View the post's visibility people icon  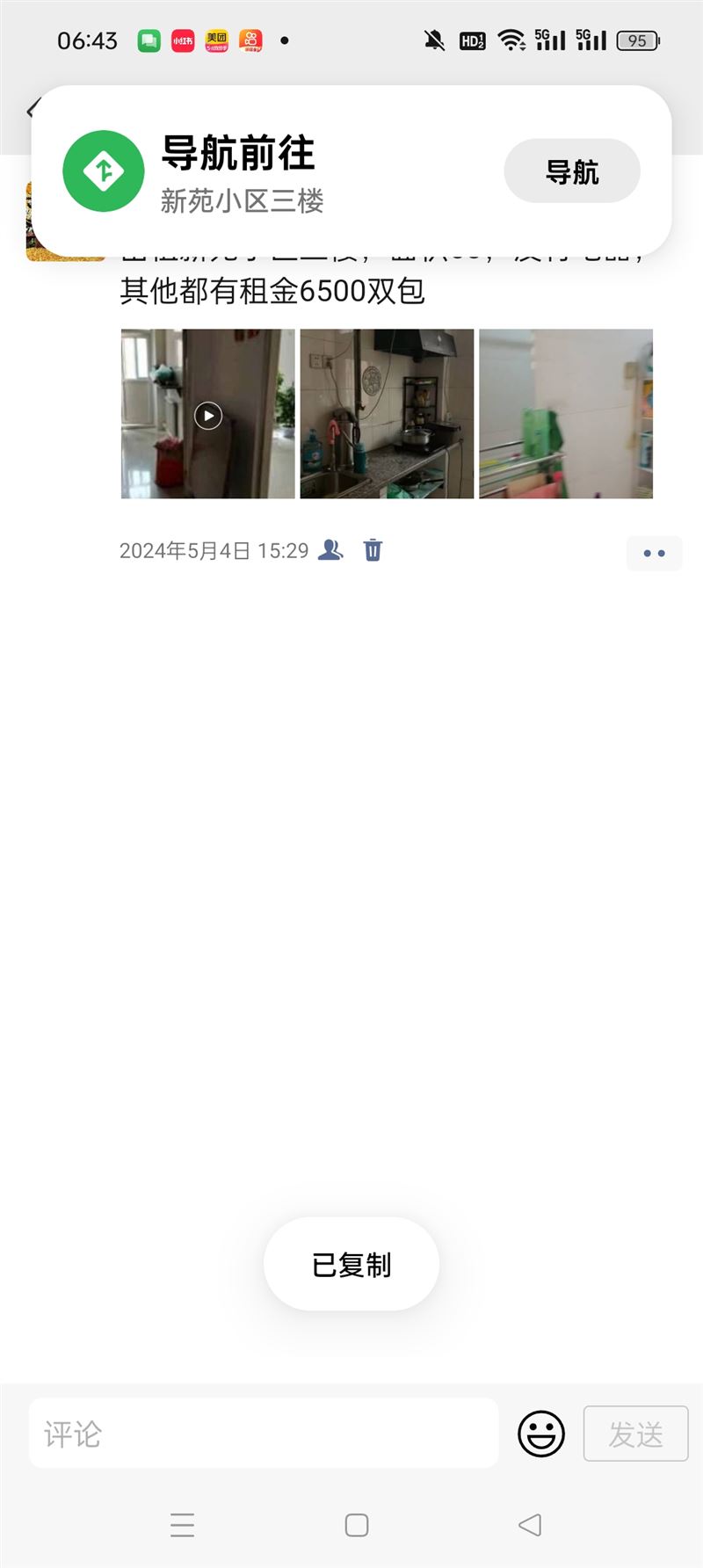point(330,550)
